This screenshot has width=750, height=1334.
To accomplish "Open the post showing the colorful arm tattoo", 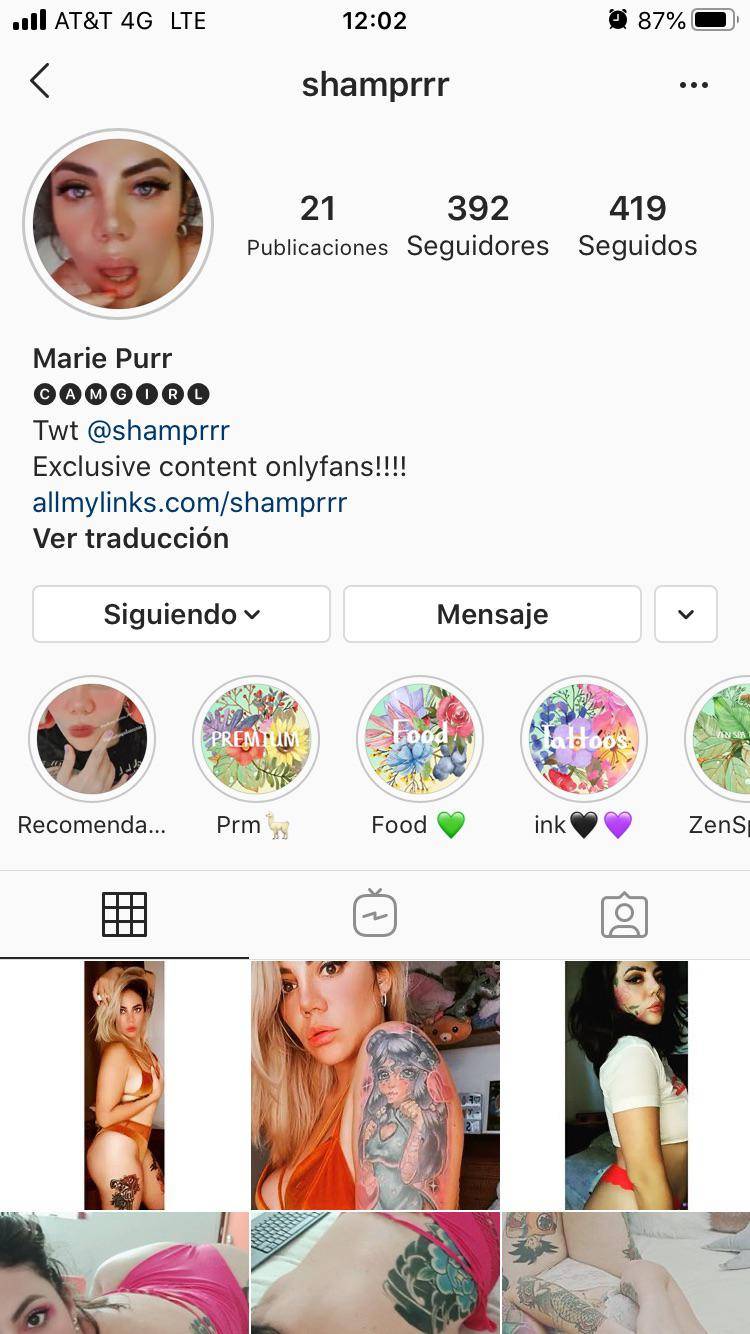I will tap(375, 1085).
